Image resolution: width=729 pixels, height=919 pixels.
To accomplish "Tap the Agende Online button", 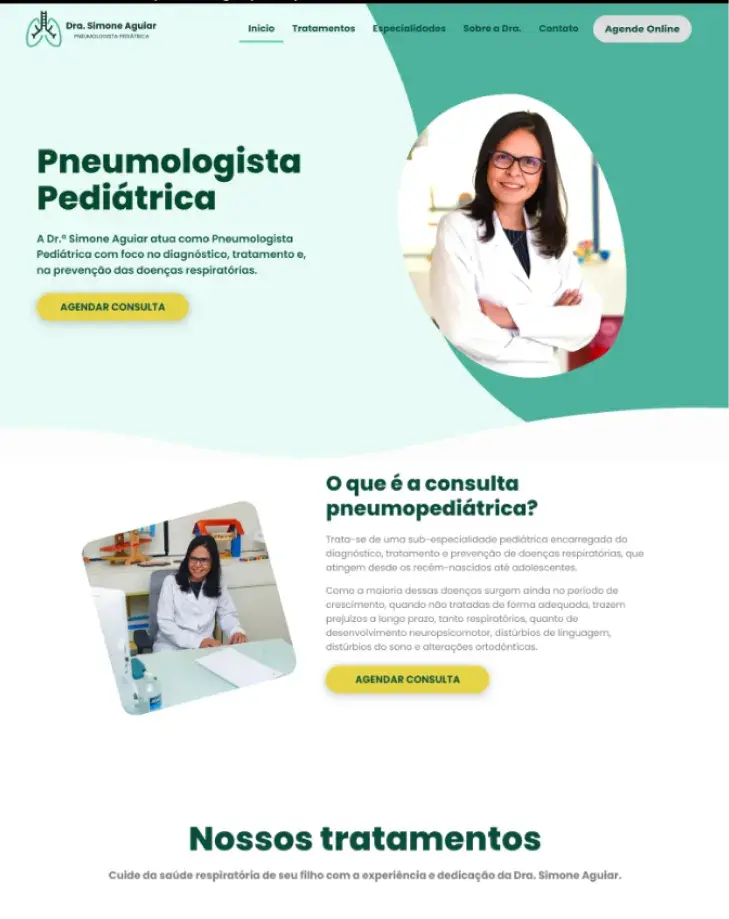I will click(x=641, y=29).
